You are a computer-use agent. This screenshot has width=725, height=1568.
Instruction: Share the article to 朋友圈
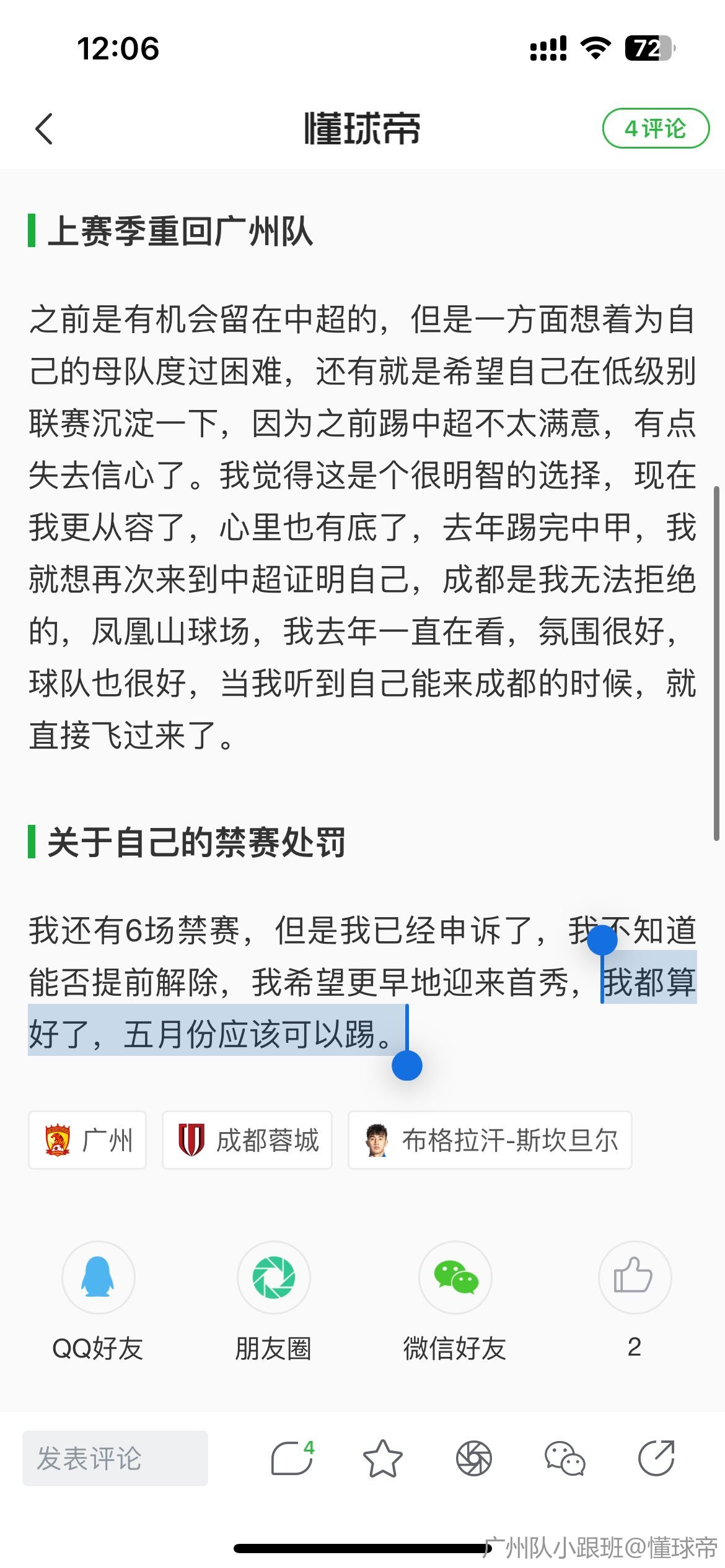pos(273,1278)
